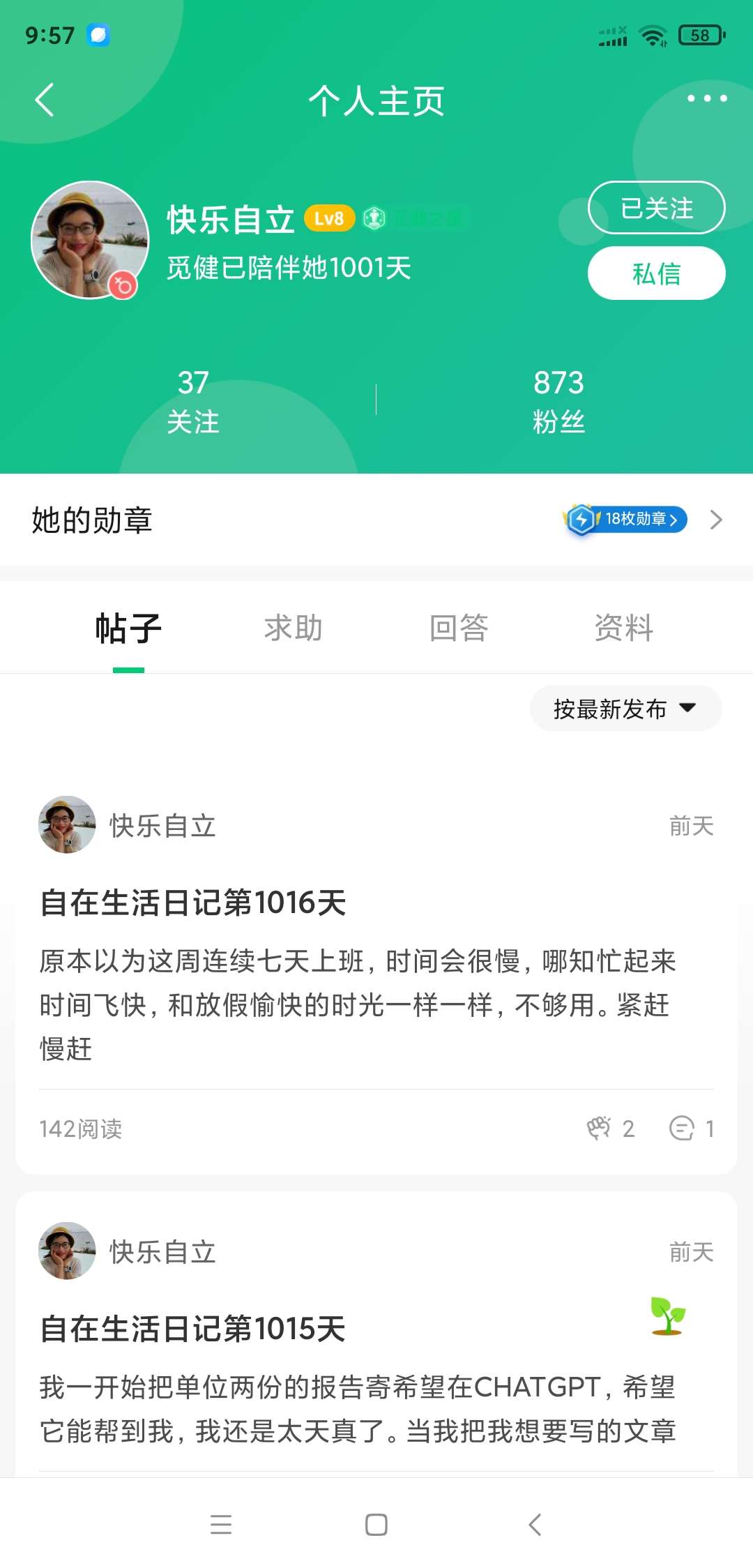
Task: Switch to the 资料 tab
Action: [x=623, y=628]
